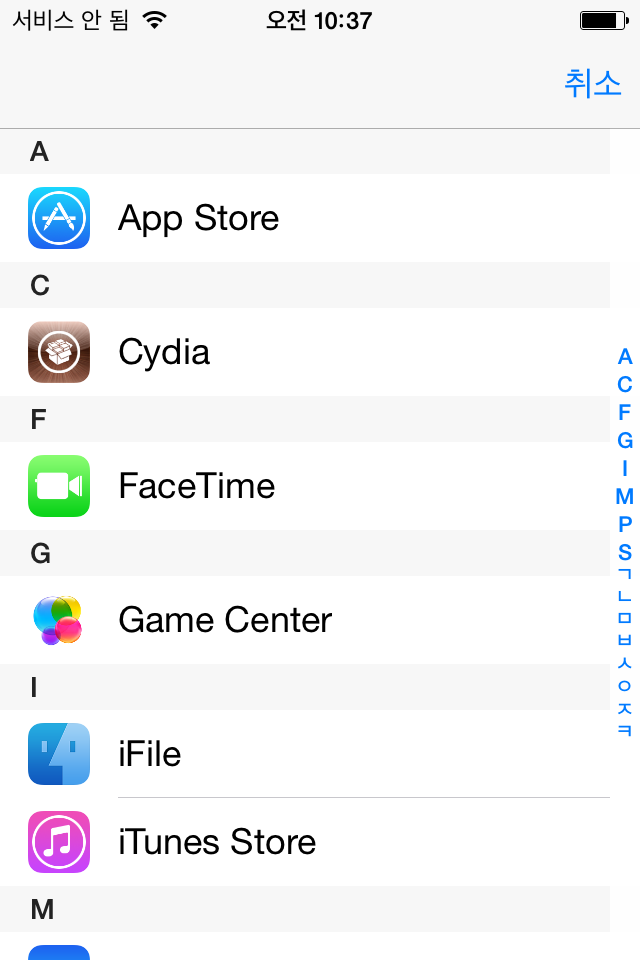Tap the 취소 cancel button

pos(593,83)
